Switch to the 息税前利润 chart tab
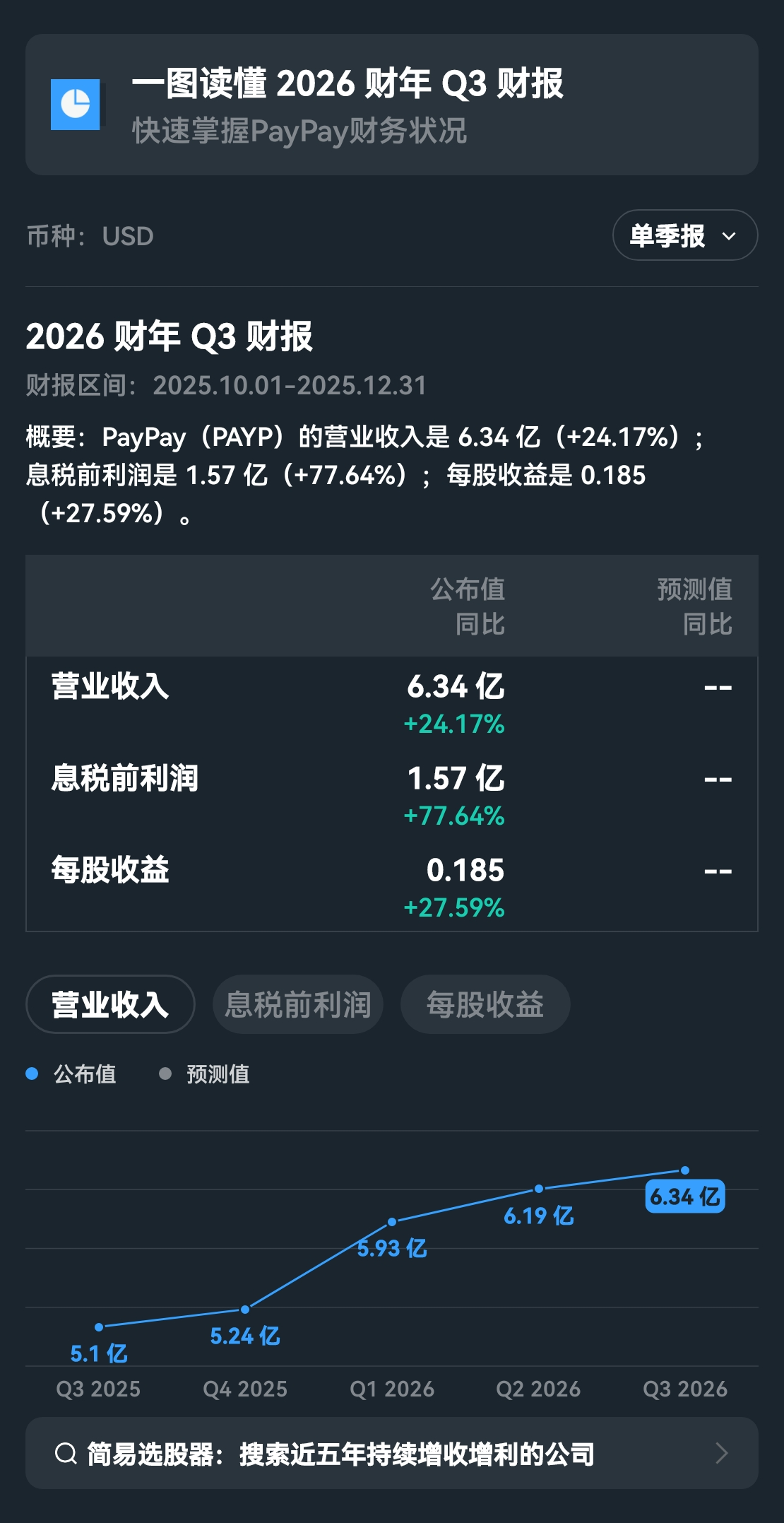 (x=297, y=1004)
